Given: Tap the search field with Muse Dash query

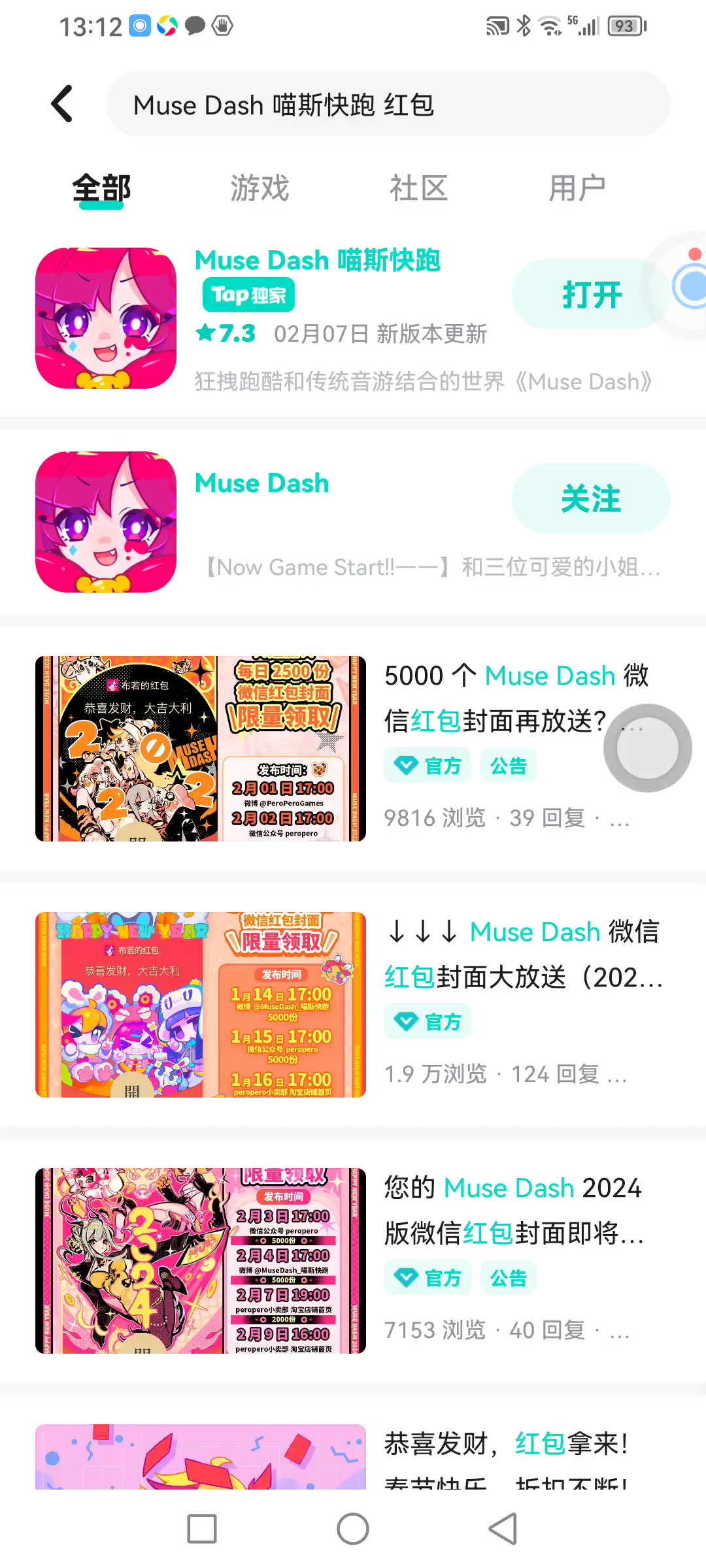Looking at the screenshot, I should tap(388, 104).
